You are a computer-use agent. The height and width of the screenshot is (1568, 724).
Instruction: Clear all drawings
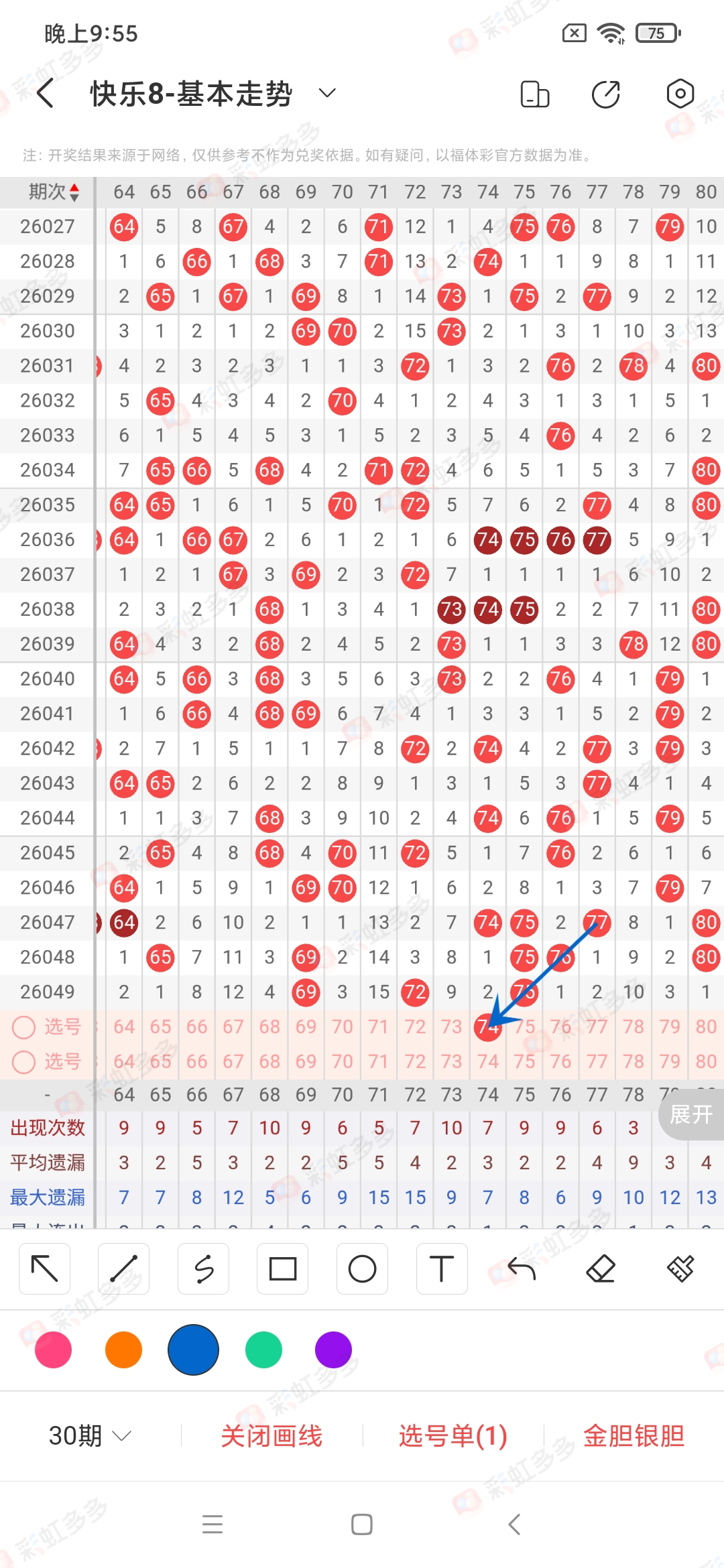(x=680, y=1268)
